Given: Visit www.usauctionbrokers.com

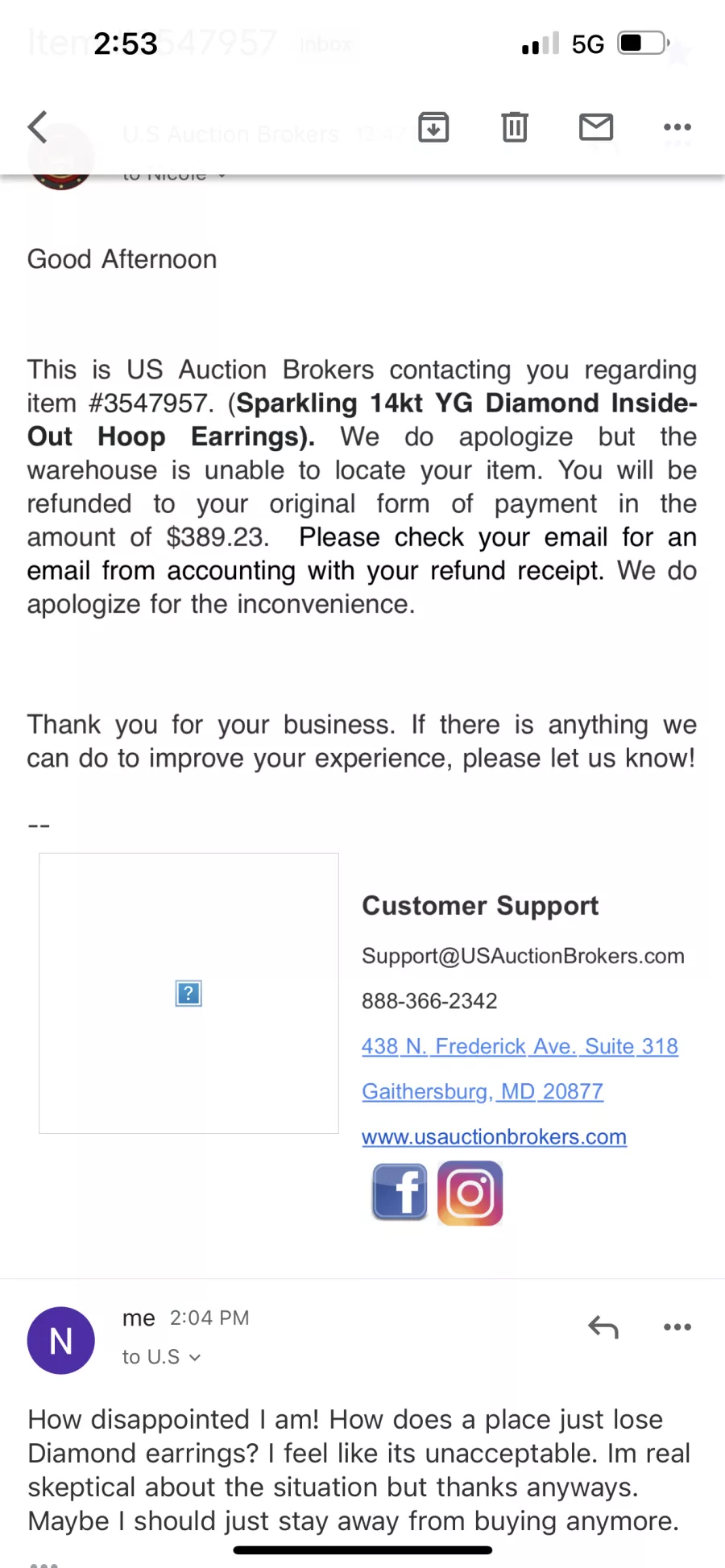Looking at the screenshot, I should [x=494, y=1136].
